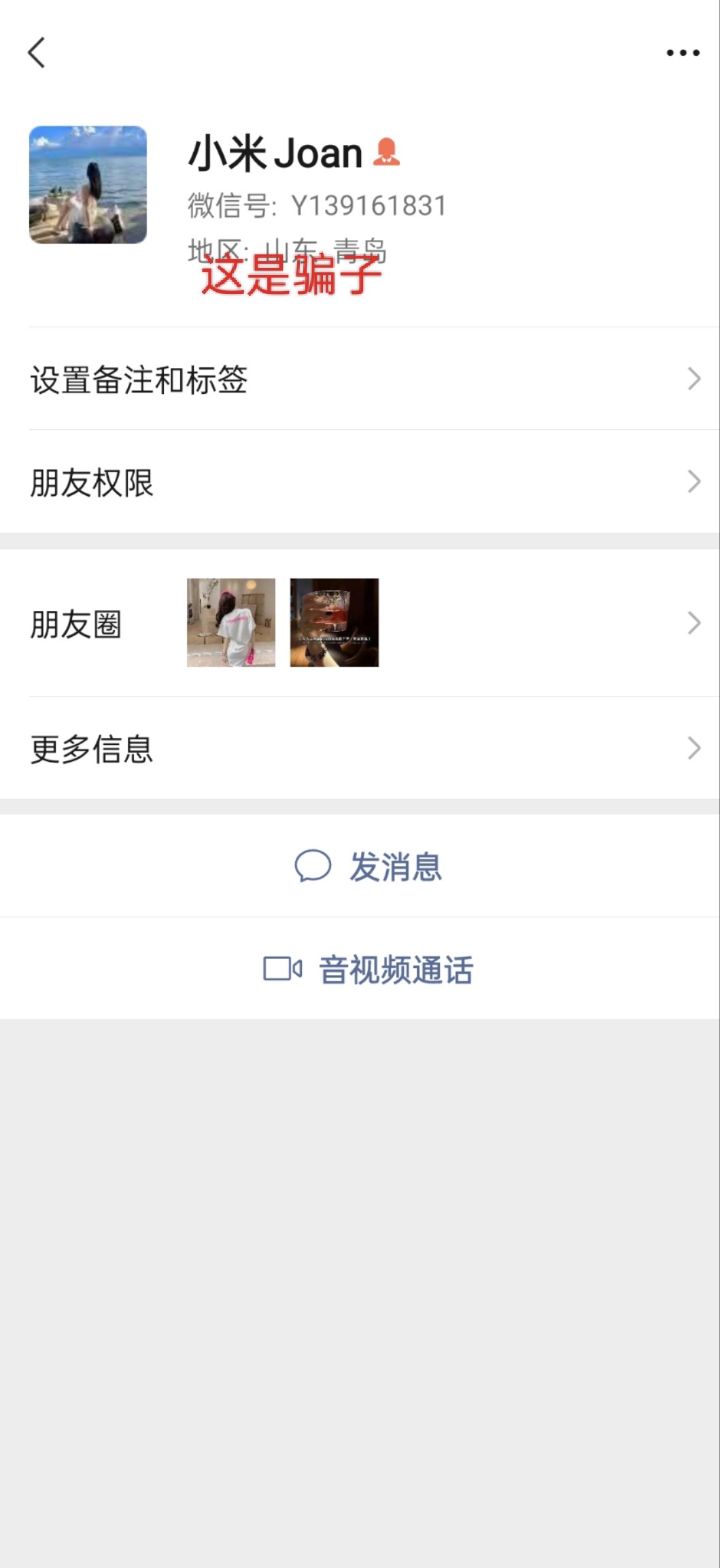This screenshot has width=720, height=1568.
Task: Tap 发消息 to send a message
Action: [x=368, y=867]
